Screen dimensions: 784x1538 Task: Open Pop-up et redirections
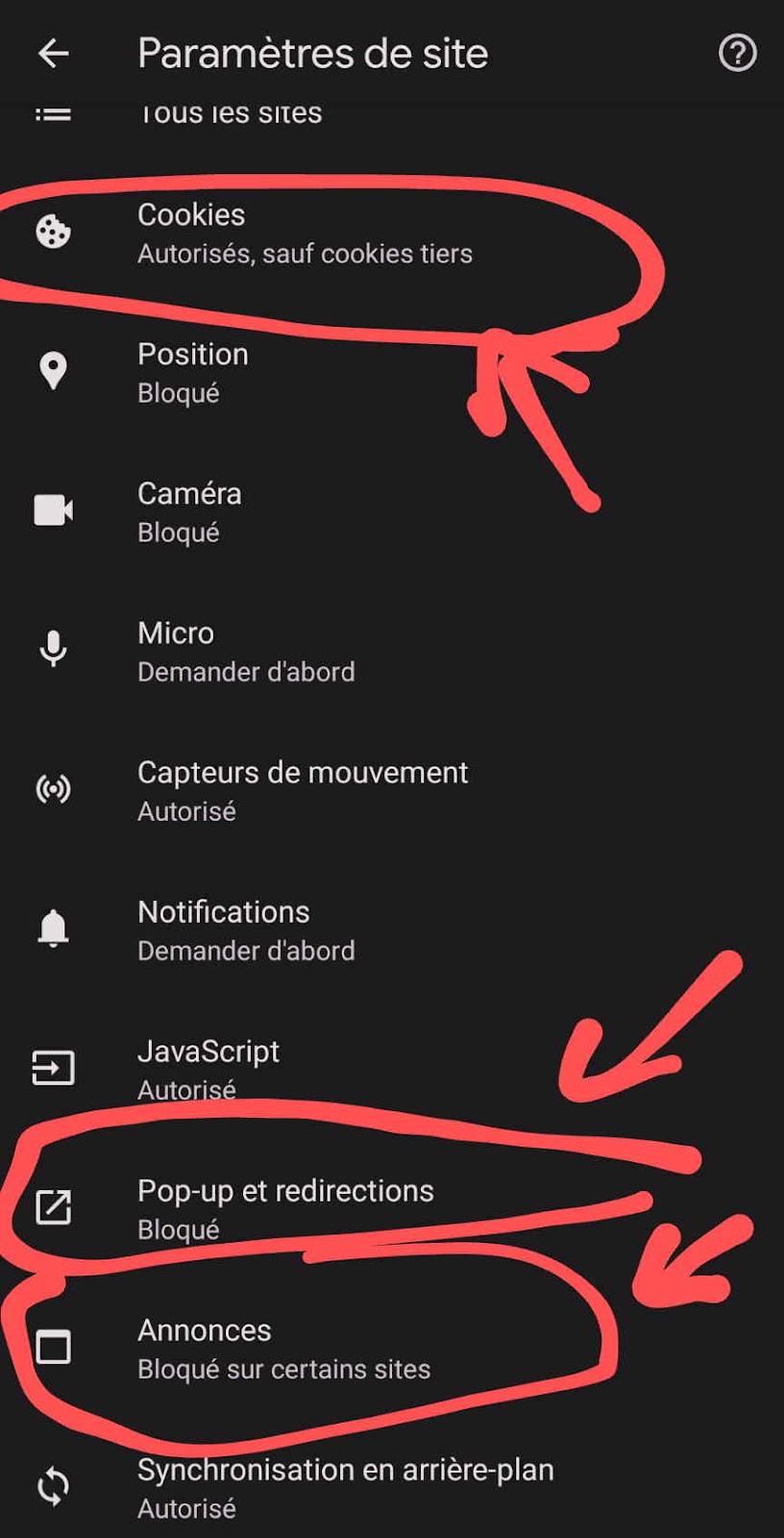coord(392,1209)
